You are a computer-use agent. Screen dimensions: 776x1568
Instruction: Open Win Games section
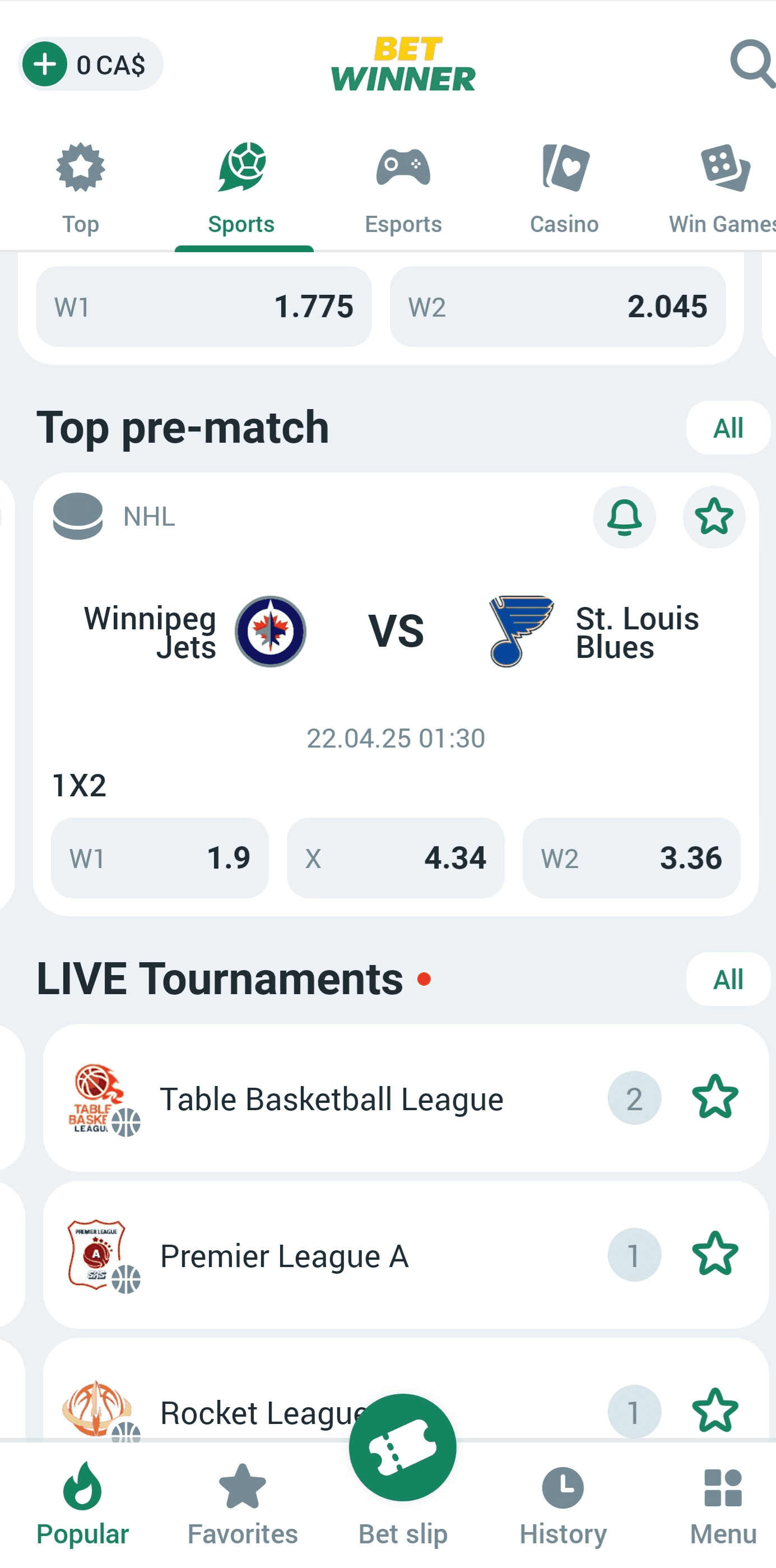coord(722,169)
